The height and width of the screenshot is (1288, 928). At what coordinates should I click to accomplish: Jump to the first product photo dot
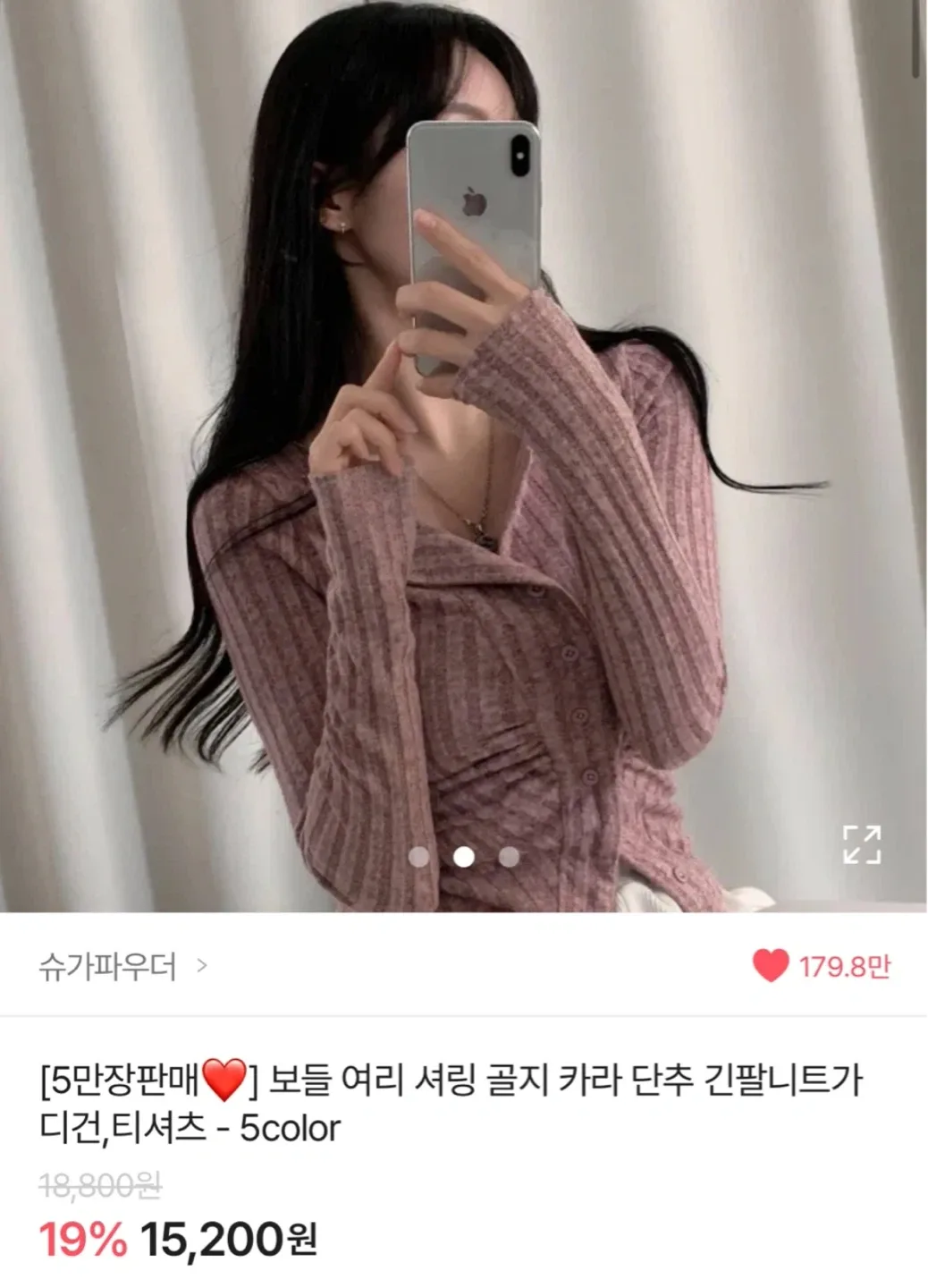point(418,857)
